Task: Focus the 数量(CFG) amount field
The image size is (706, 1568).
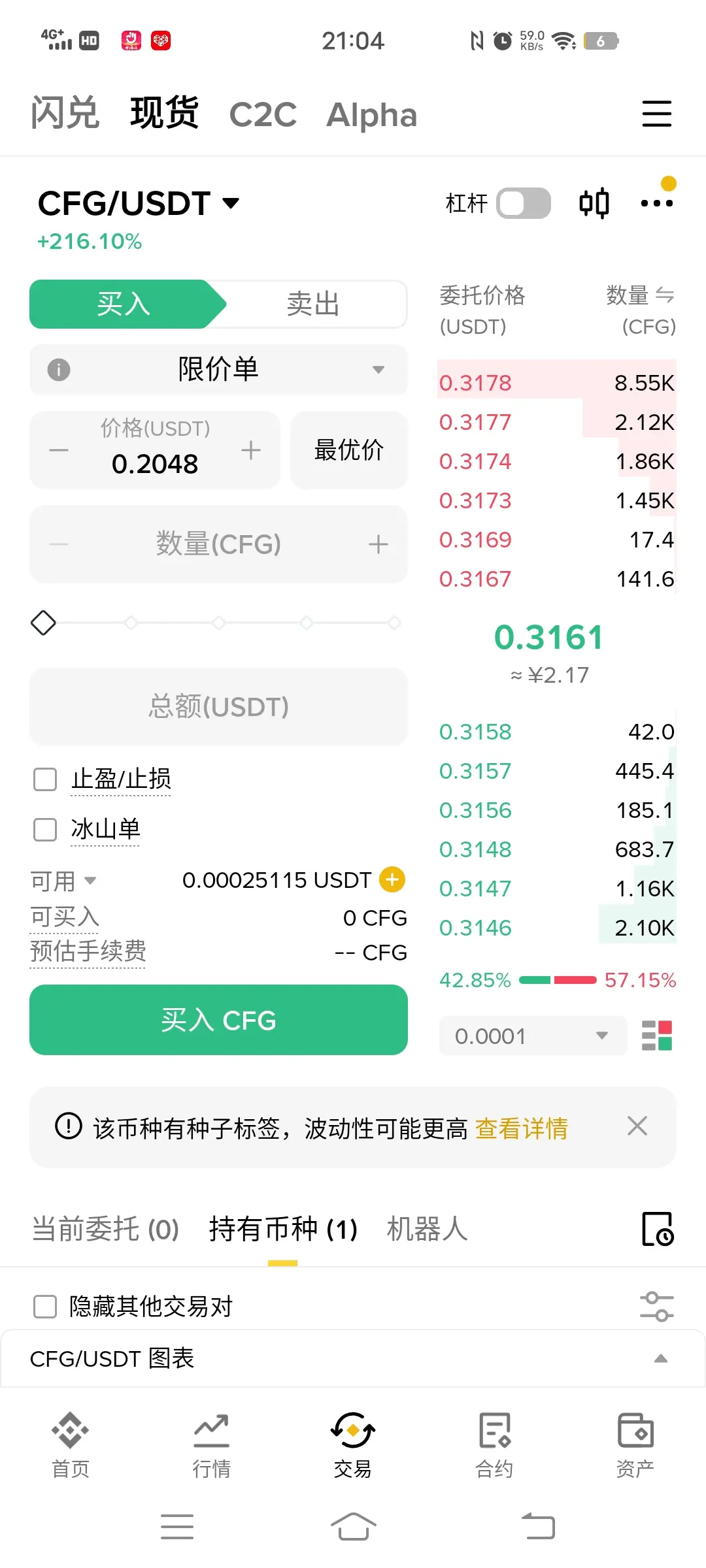Action: click(218, 544)
